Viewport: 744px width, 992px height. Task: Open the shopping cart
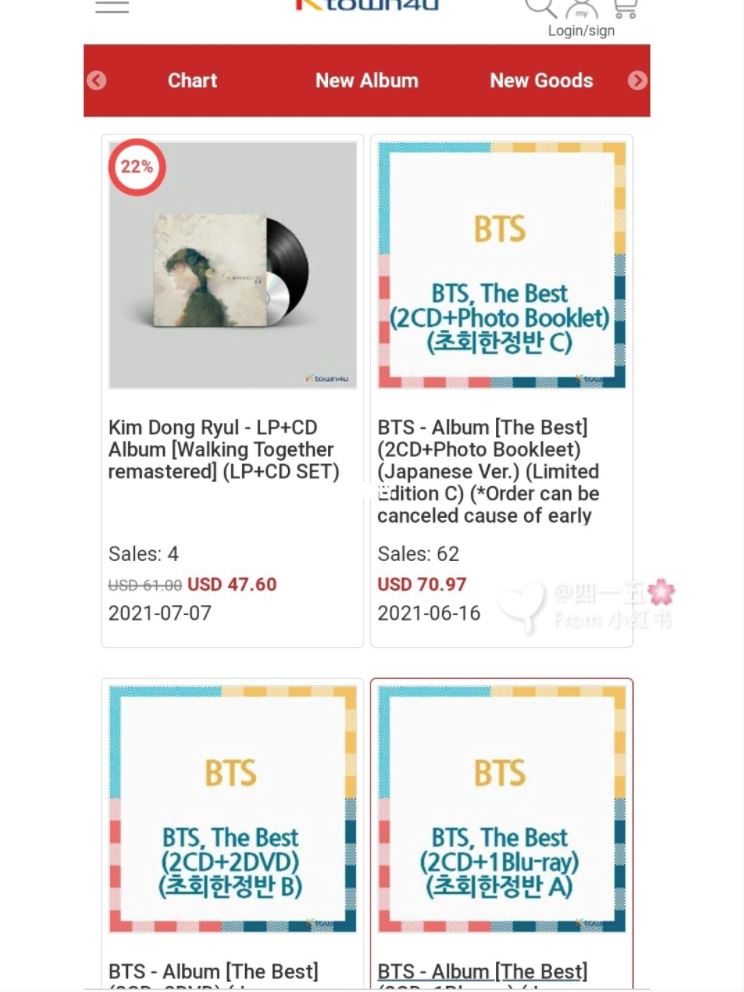[x=625, y=8]
